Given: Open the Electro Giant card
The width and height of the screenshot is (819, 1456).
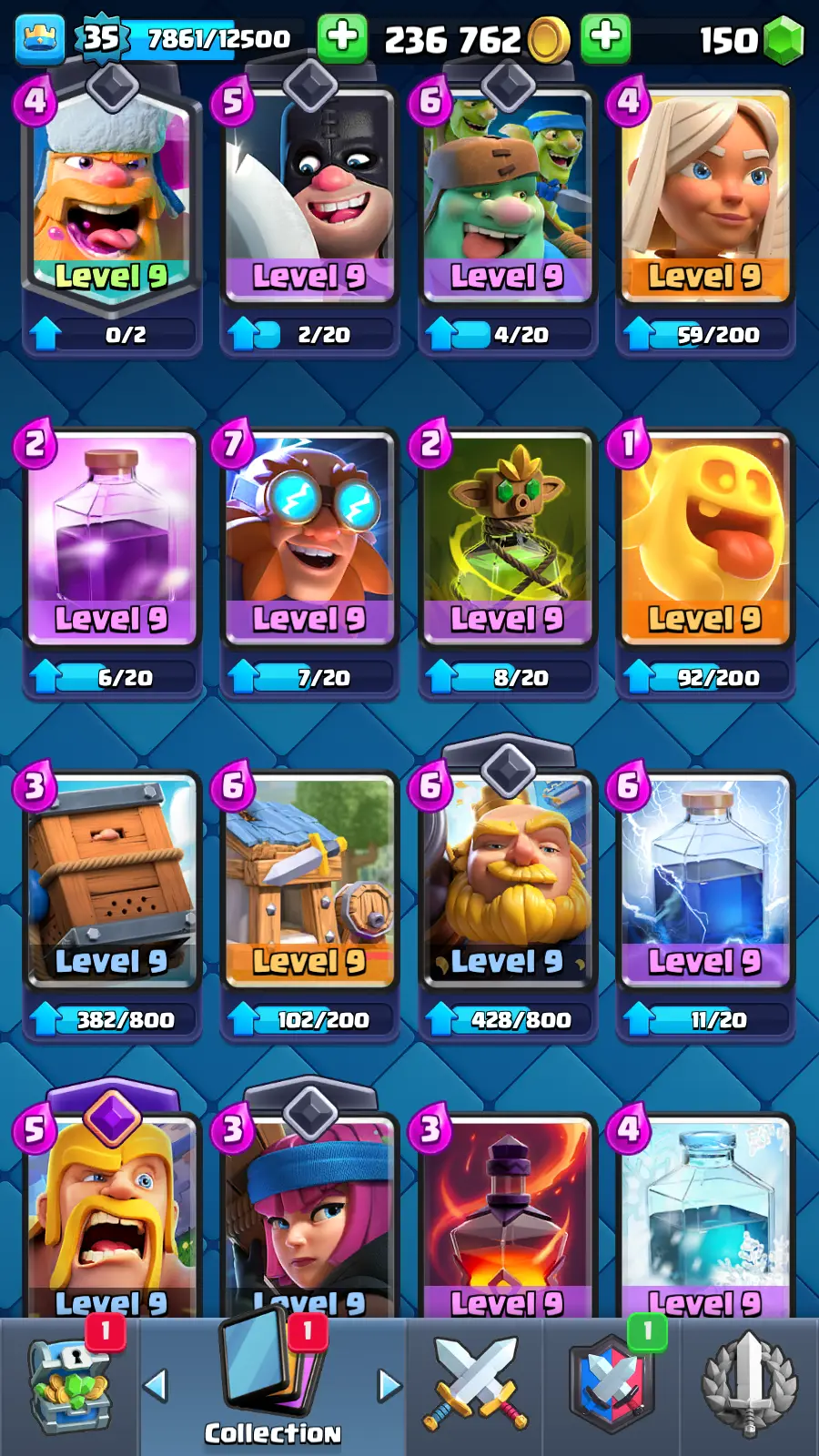Looking at the screenshot, I should point(309,537).
